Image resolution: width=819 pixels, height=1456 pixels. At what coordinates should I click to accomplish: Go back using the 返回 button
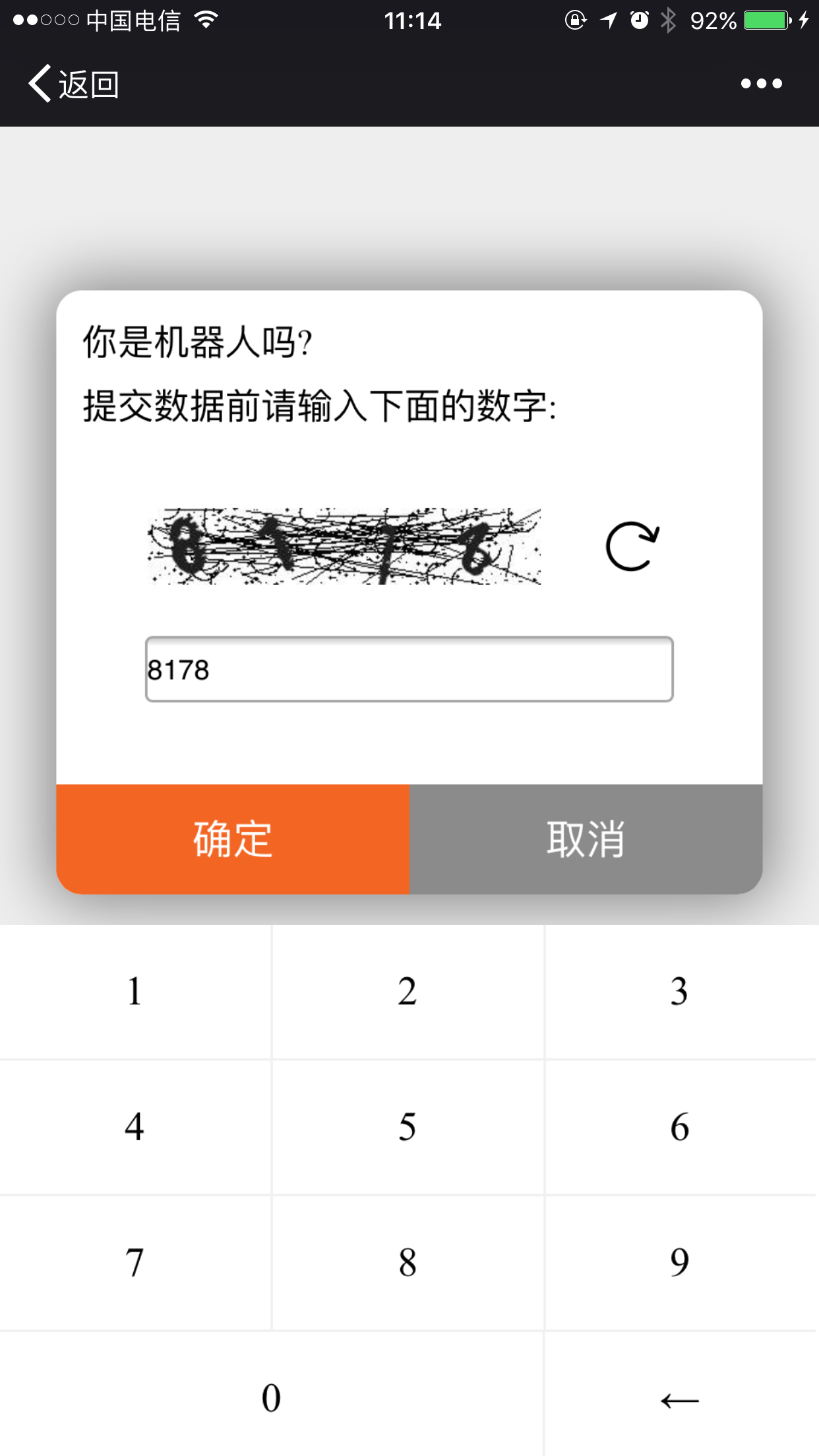coord(73,84)
